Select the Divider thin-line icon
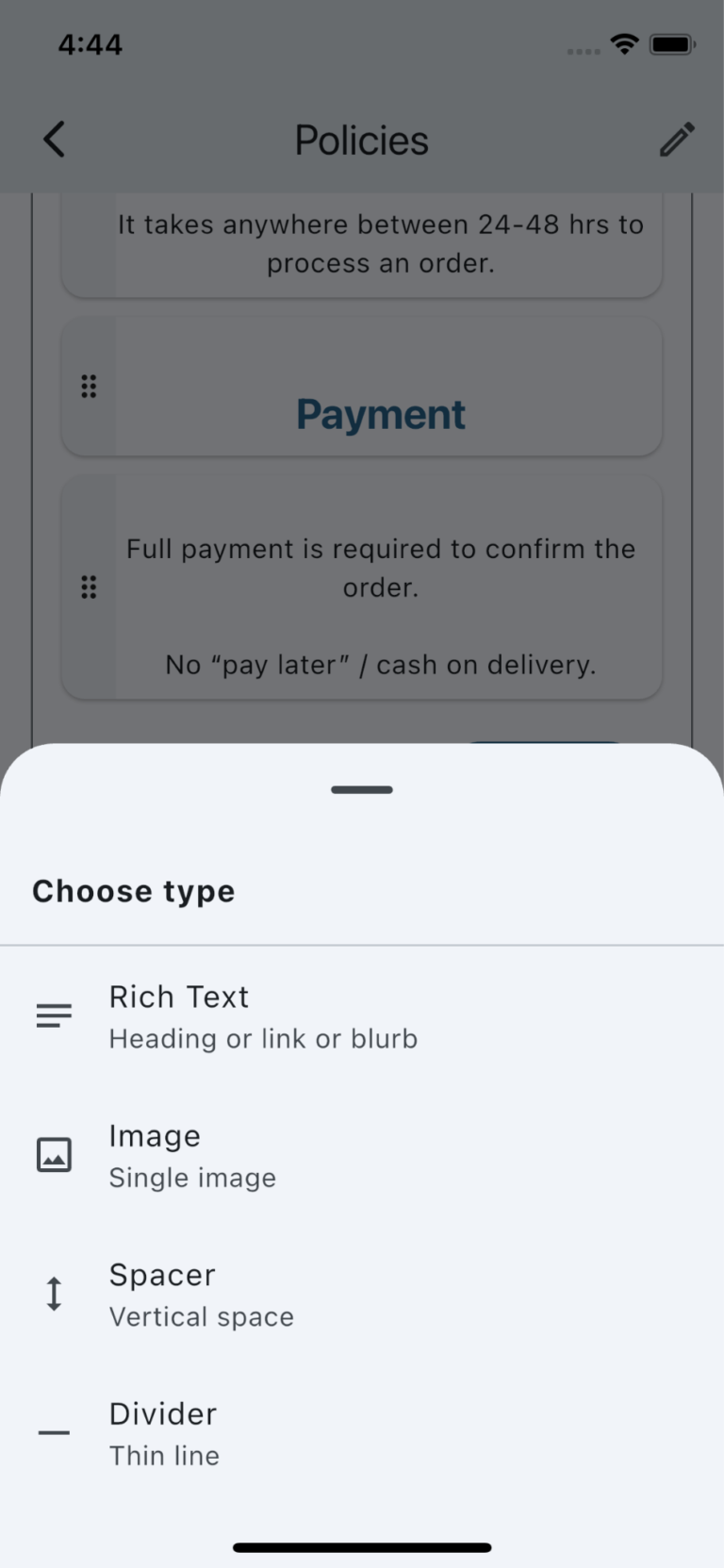Screen dimensions: 724x1568 [x=54, y=1432]
